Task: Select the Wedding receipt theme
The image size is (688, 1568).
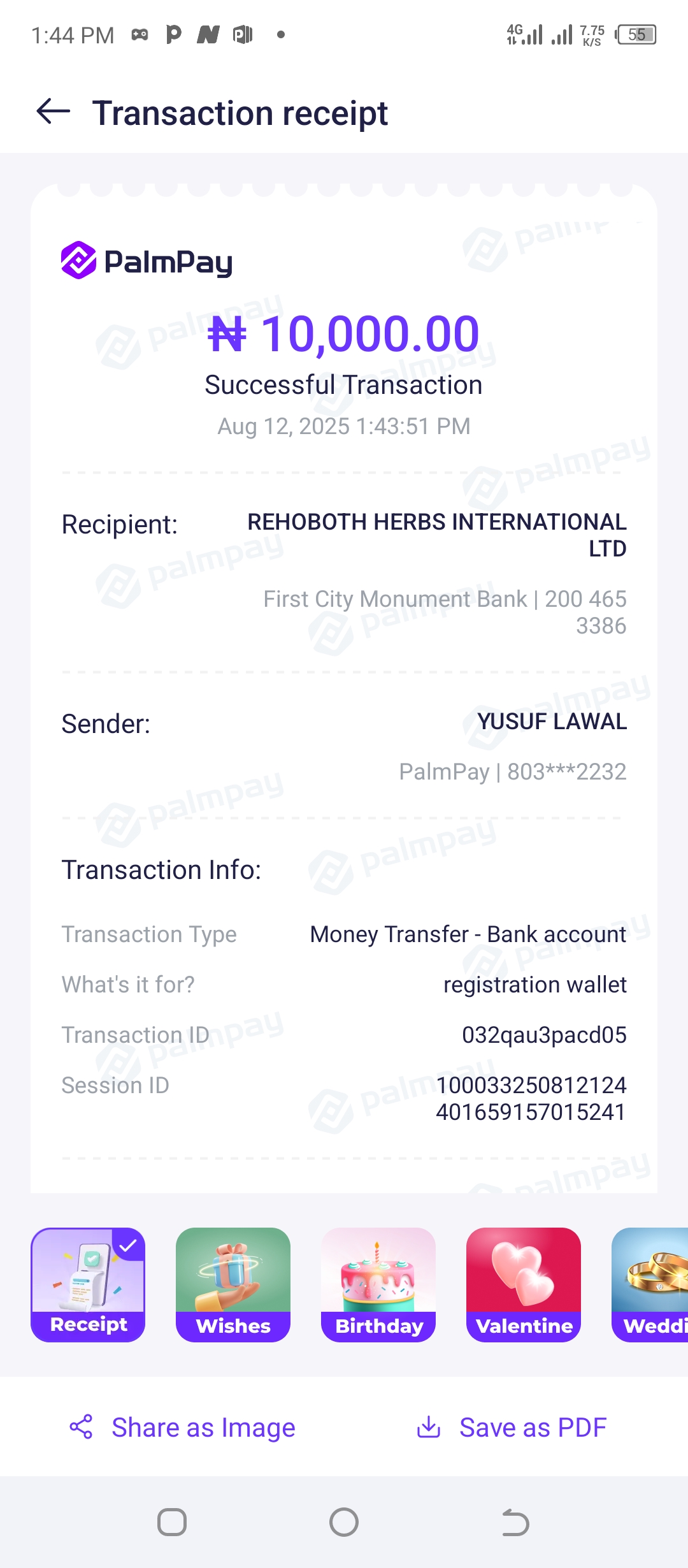Action: click(x=651, y=1284)
